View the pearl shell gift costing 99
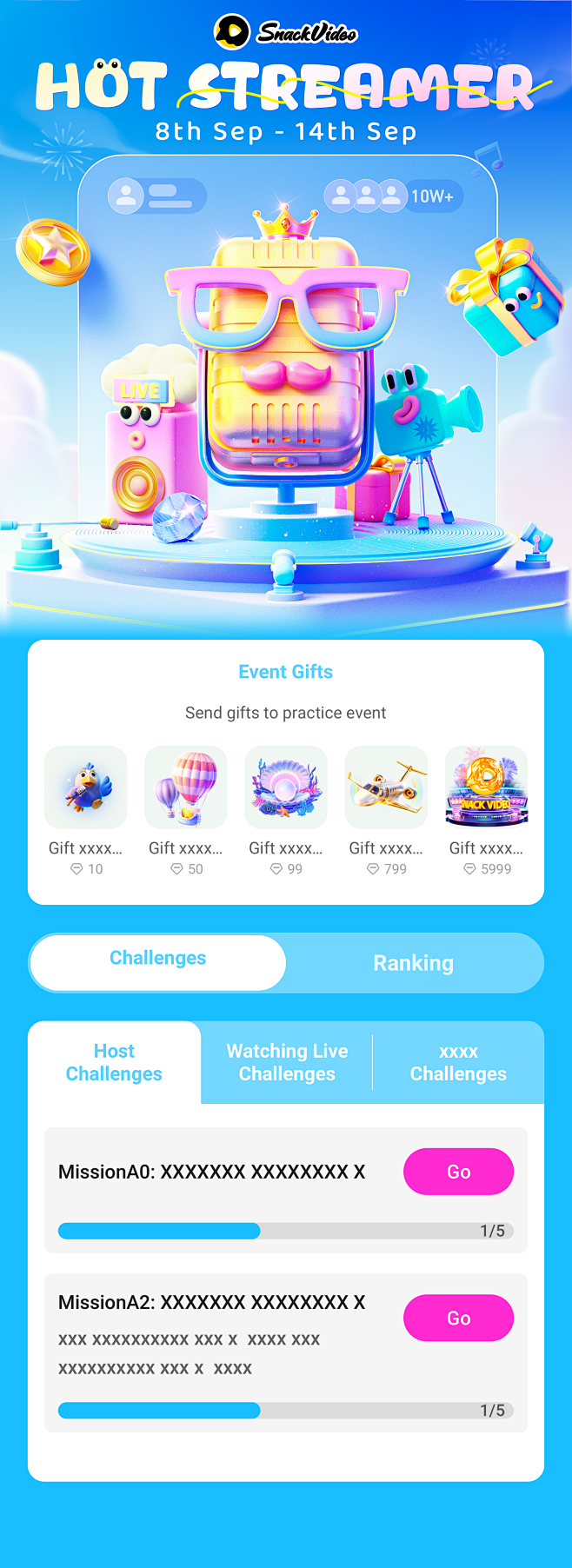The width and height of the screenshot is (572, 1568). (x=286, y=787)
